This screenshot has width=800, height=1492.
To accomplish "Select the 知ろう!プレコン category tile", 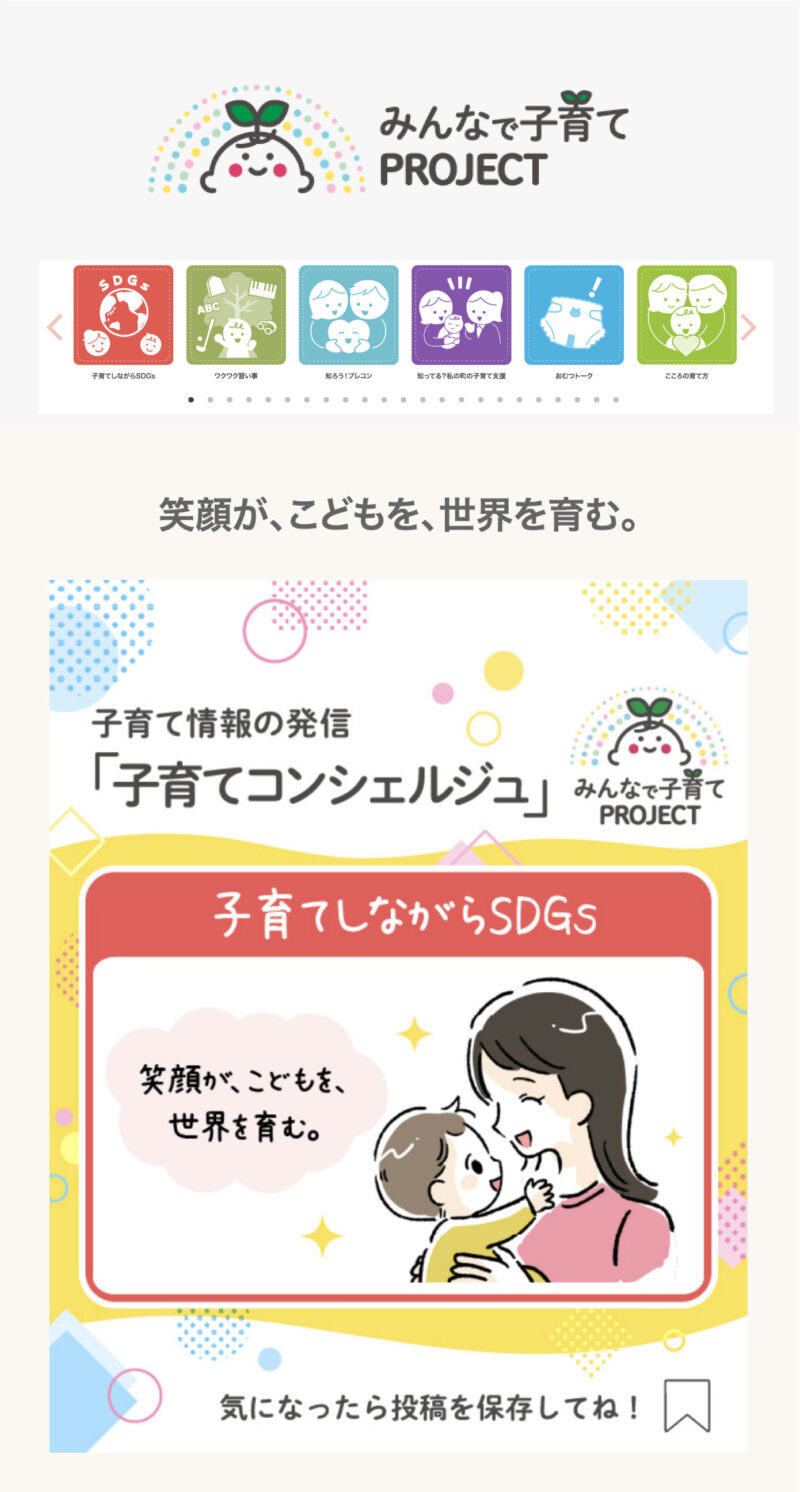I will click(348, 315).
